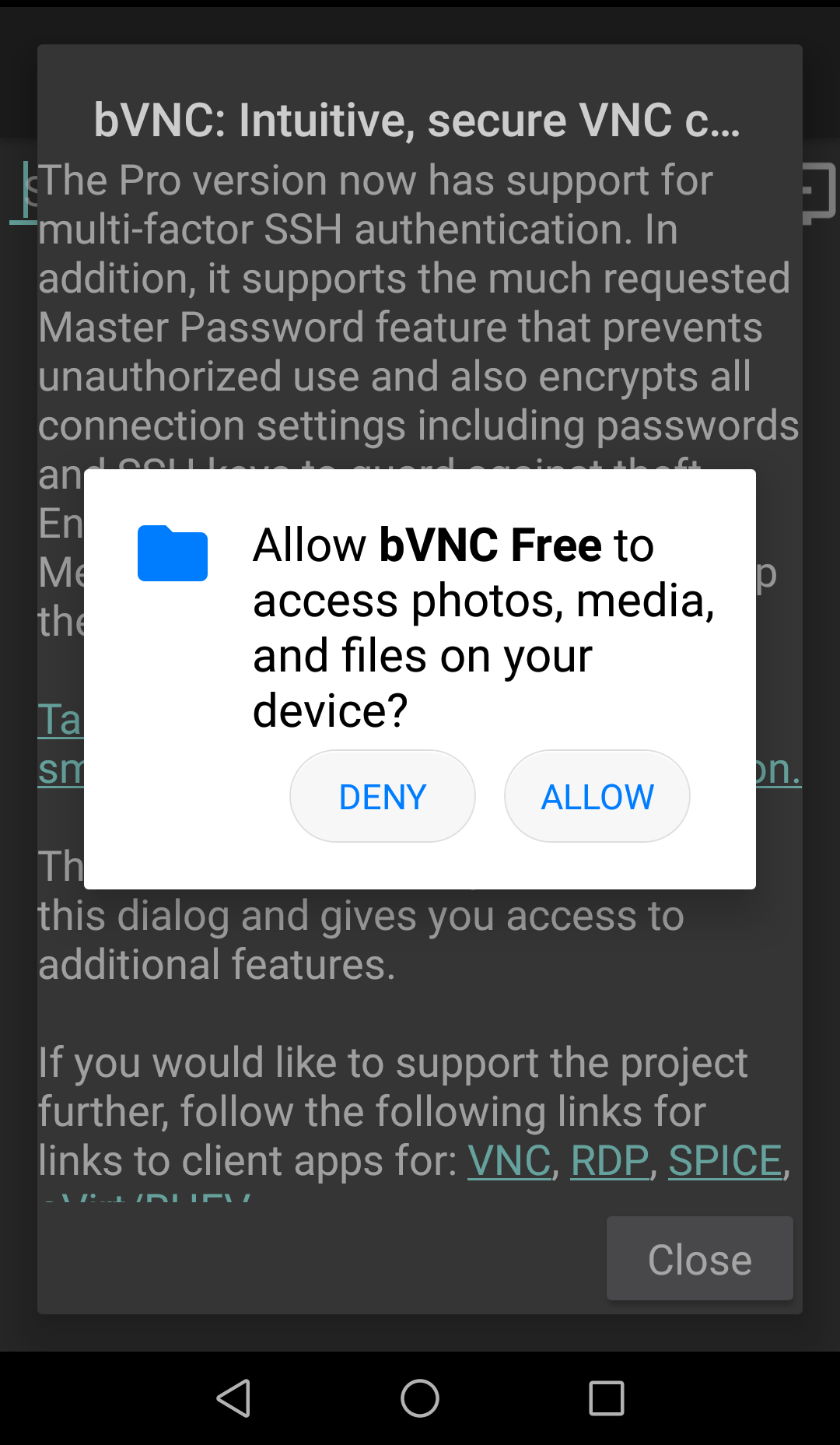
Task: Deny bVNC Free access to files
Action: [382, 796]
